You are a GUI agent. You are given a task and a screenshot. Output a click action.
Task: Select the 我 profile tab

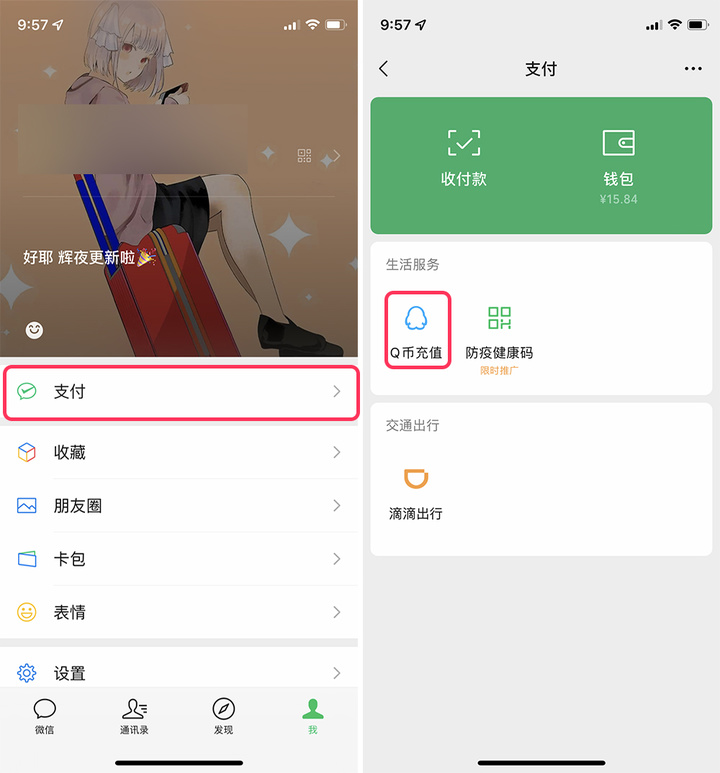313,716
